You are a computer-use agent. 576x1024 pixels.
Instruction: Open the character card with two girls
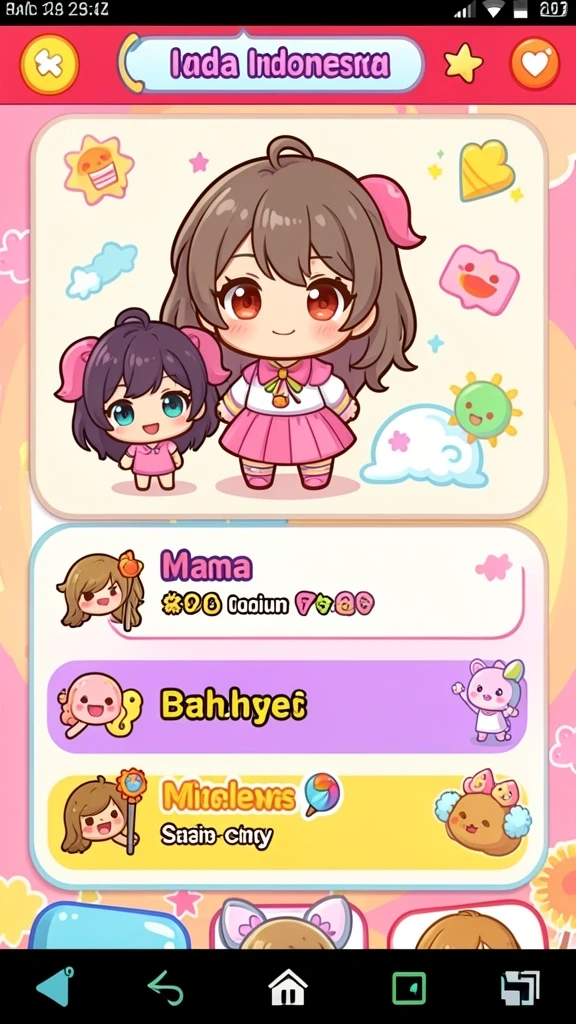click(x=289, y=317)
